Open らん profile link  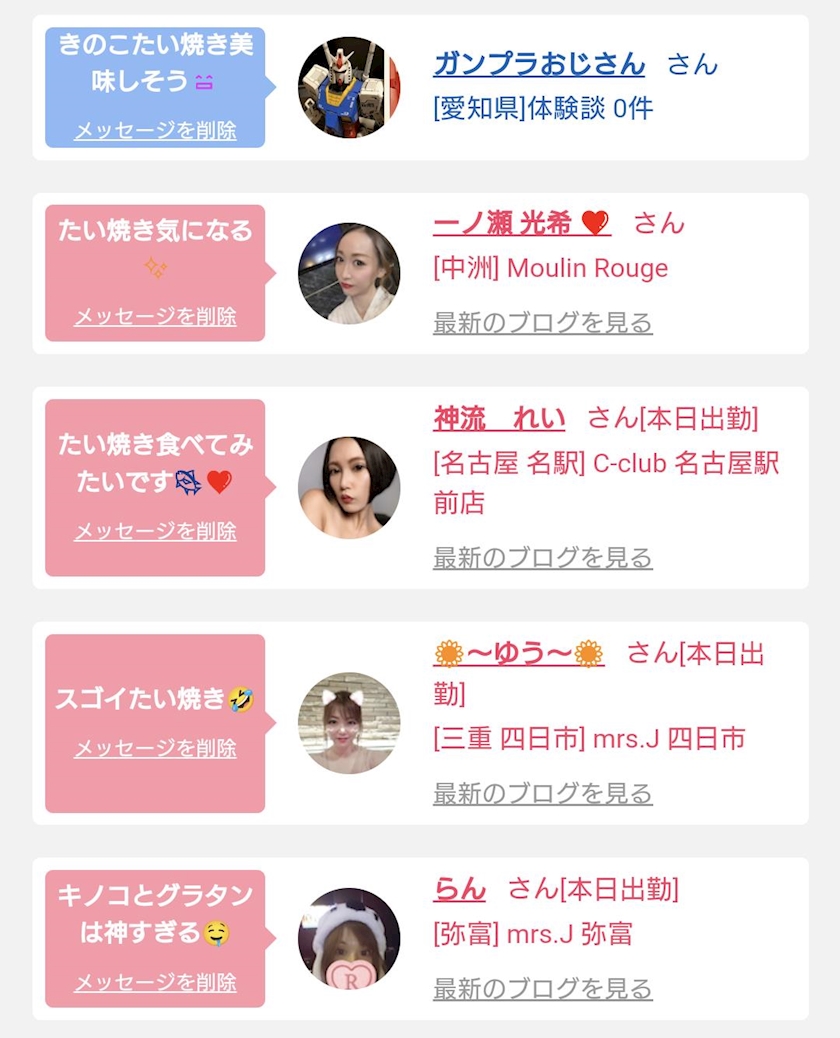(459, 888)
